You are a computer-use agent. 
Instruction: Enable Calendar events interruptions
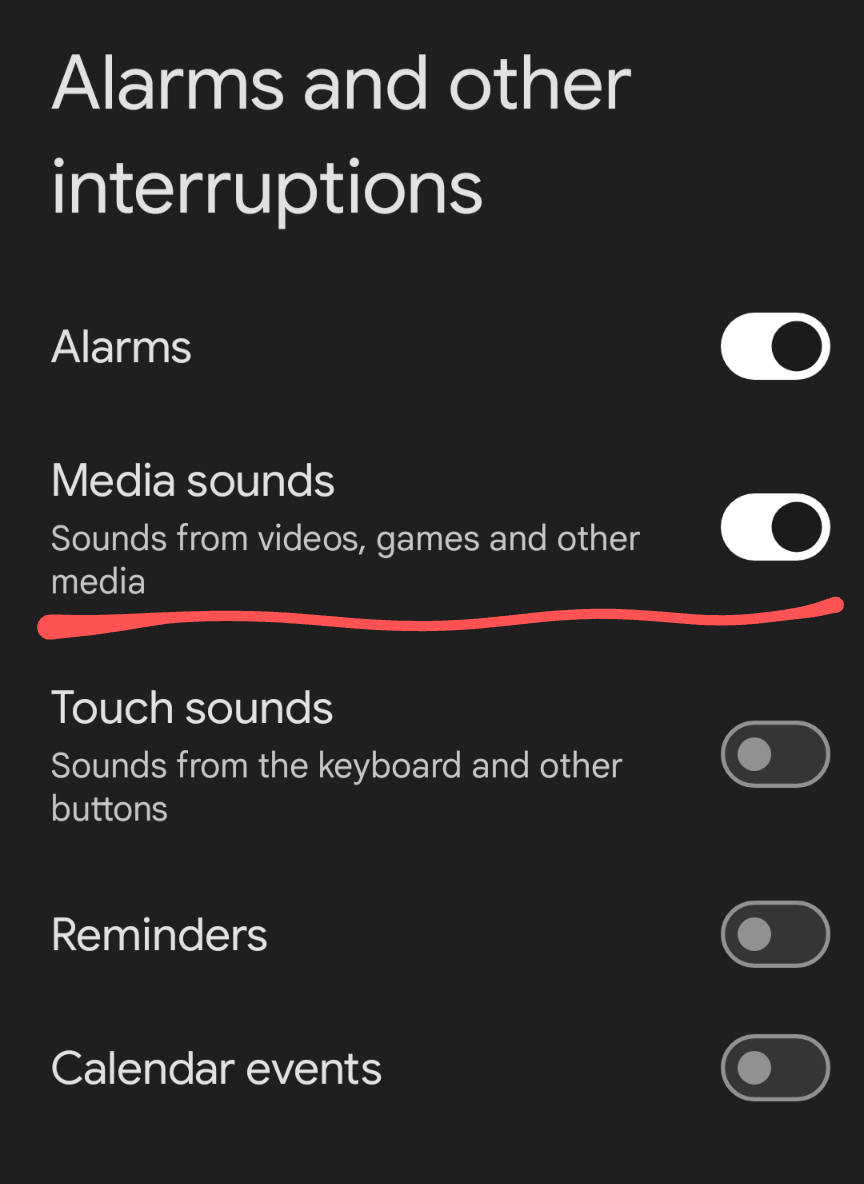click(x=775, y=1068)
